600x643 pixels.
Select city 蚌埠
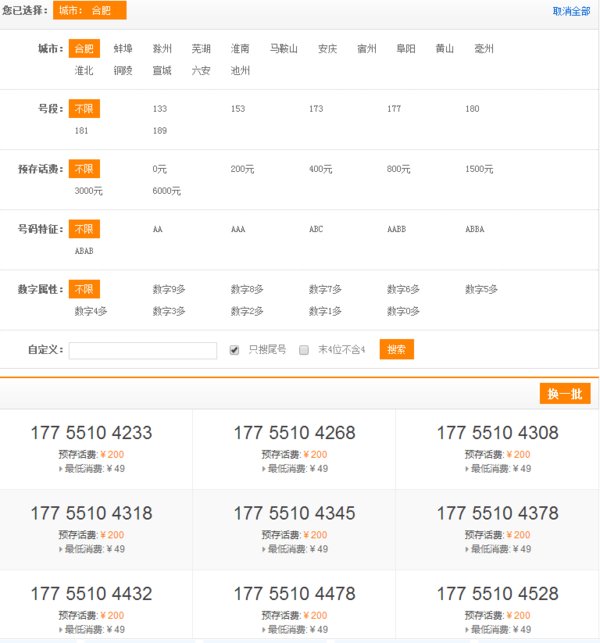(123, 48)
